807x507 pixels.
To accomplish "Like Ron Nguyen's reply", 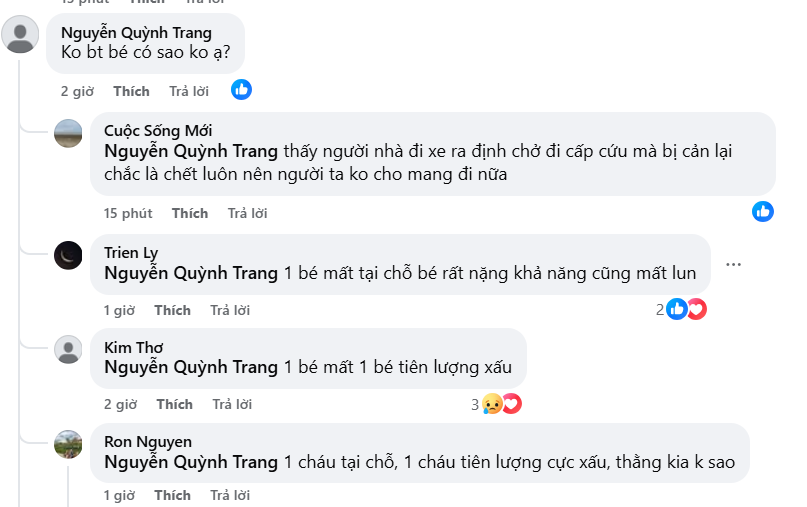I will pos(172,495).
